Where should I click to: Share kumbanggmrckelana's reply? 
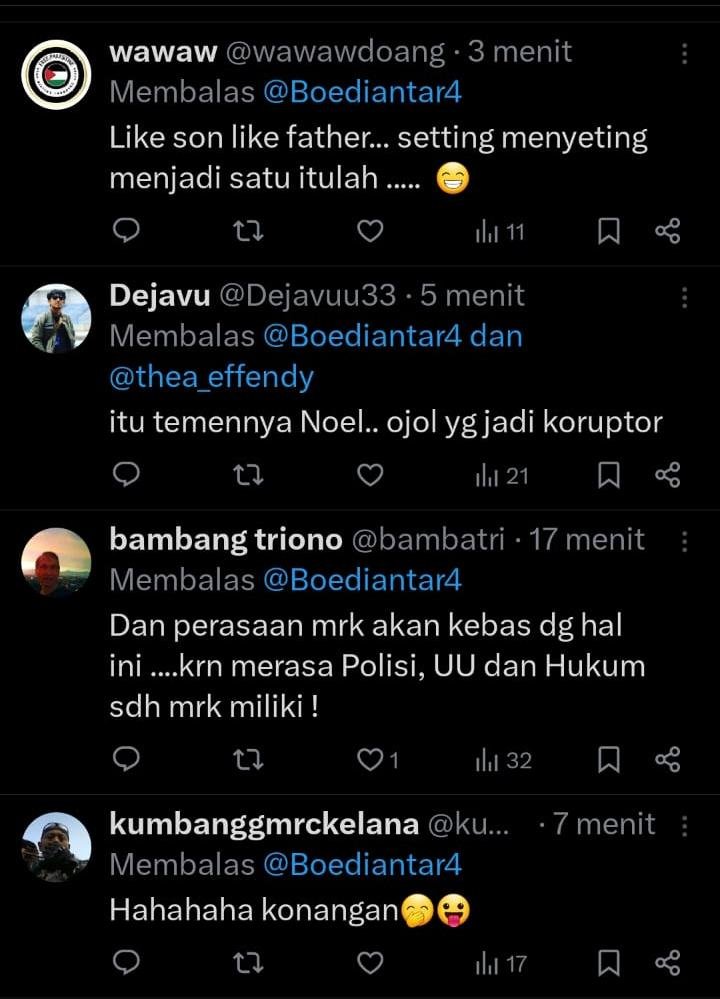[x=667, y=964]
